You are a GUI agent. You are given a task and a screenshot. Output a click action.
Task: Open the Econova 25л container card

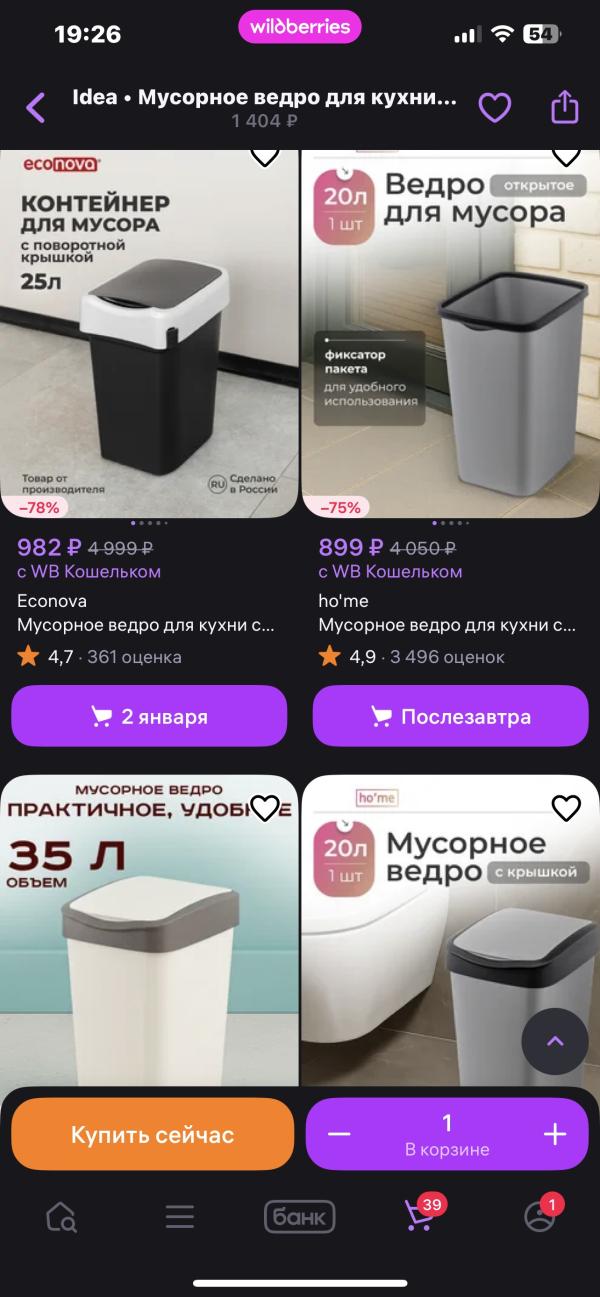tap(149, 335)
